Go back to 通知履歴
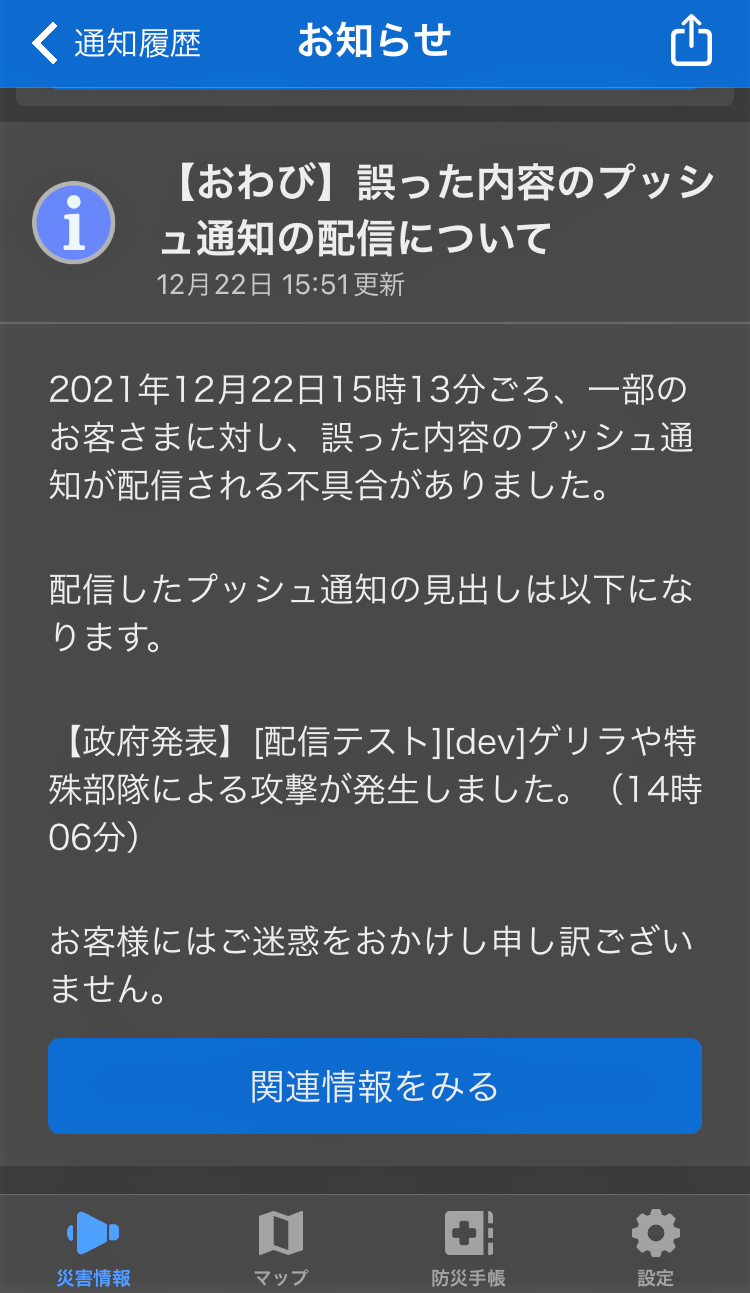Image resolution: width=750 pixels, height=1293 pixels. click(115, 44)
